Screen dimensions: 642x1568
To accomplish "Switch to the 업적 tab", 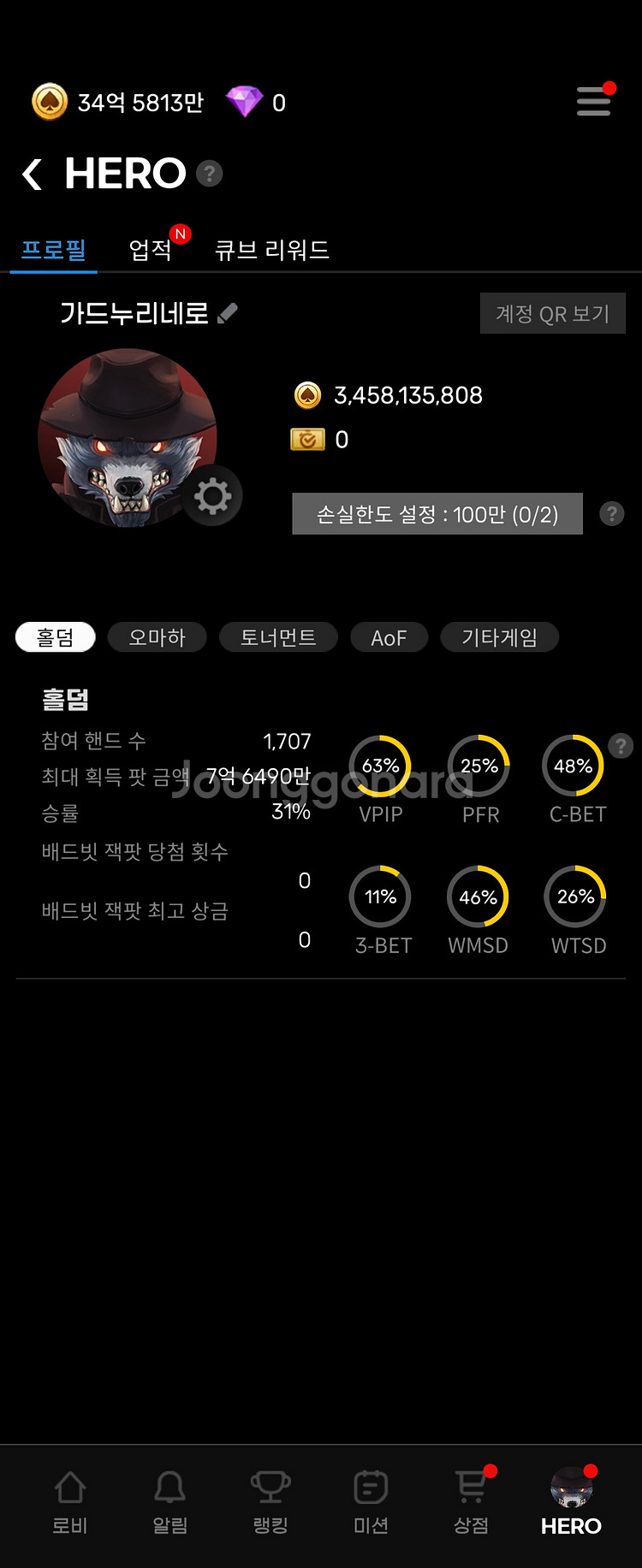I will (151, 250).
